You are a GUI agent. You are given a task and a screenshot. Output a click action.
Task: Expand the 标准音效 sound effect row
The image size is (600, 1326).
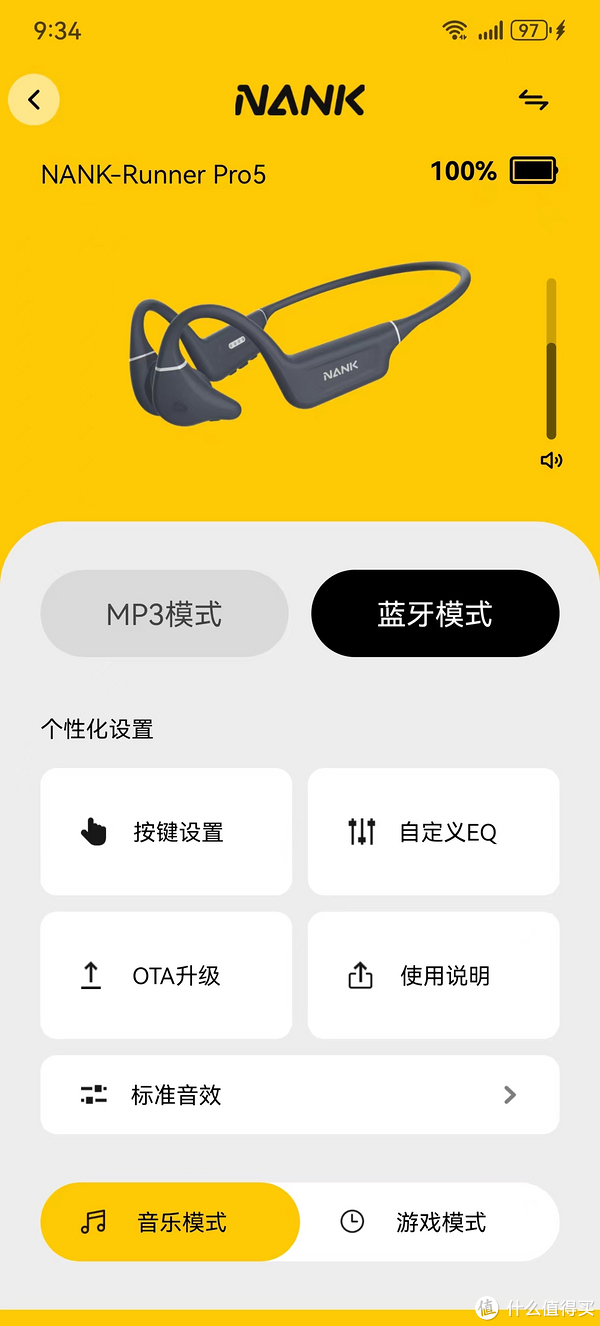[299, 1095]
